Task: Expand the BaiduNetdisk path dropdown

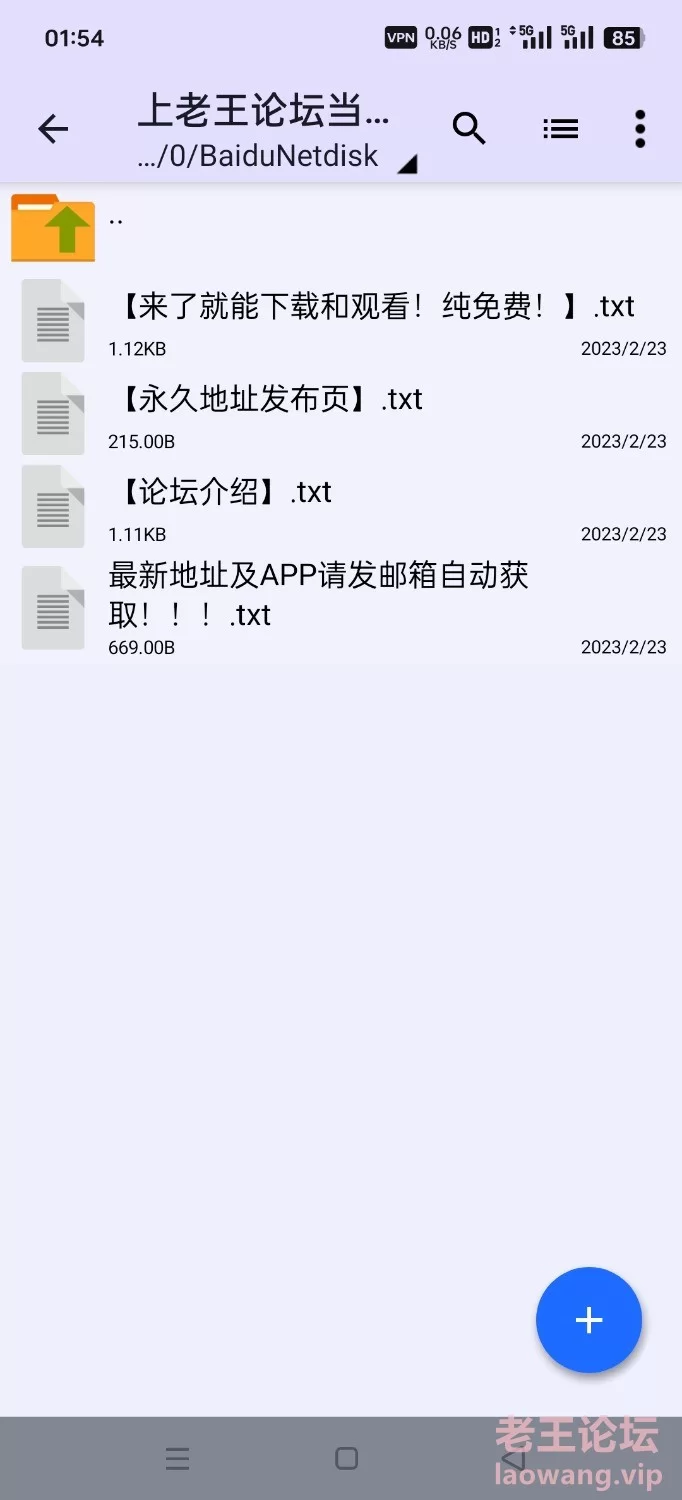Action: pyautogui.click(x=406, y=165)
